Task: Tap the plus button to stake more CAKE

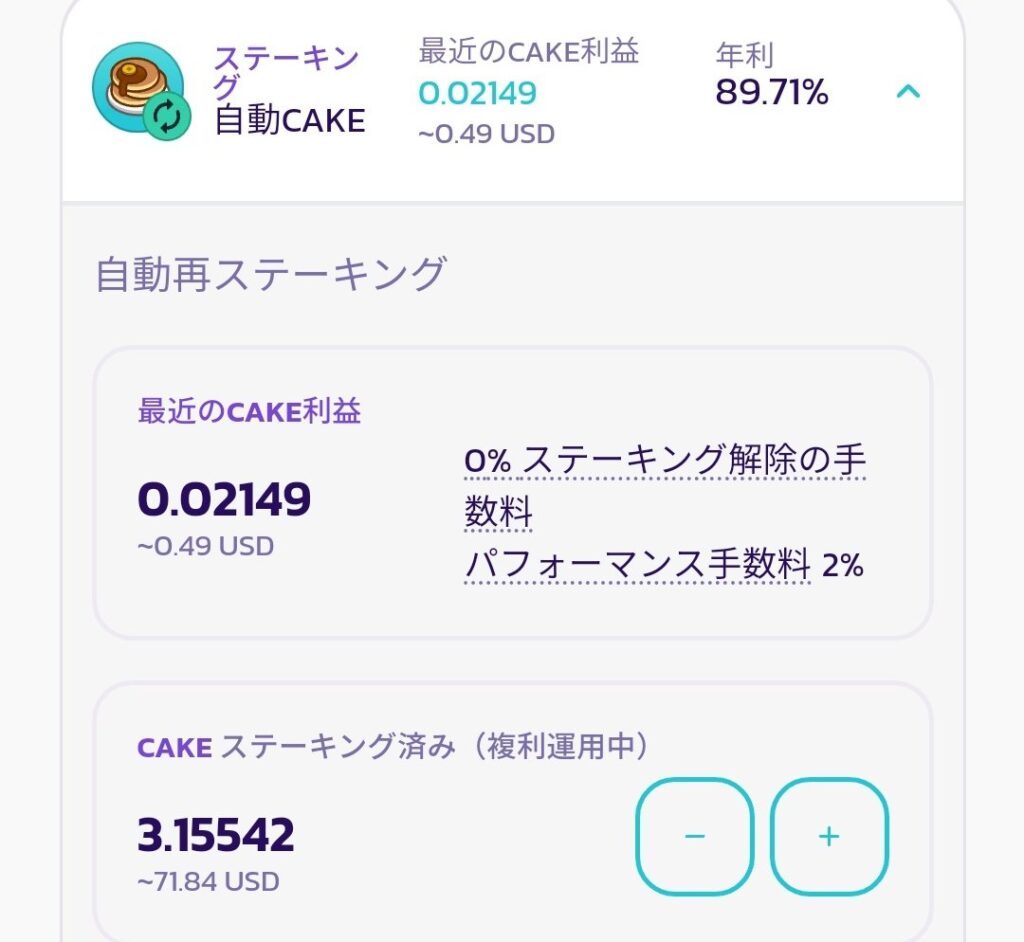Action: tap(829, 836)
